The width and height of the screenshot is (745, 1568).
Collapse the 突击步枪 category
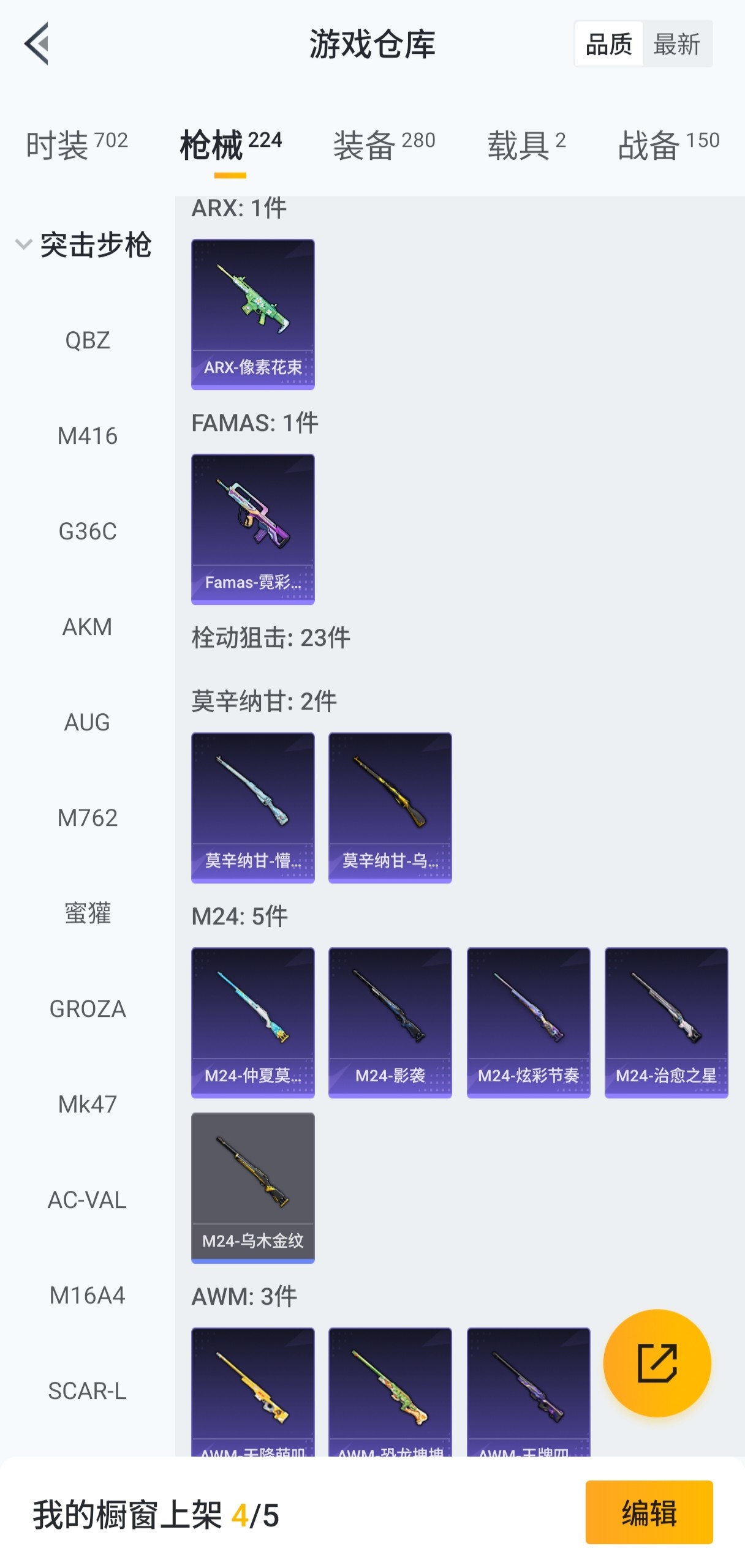click(x=83, y=245)
